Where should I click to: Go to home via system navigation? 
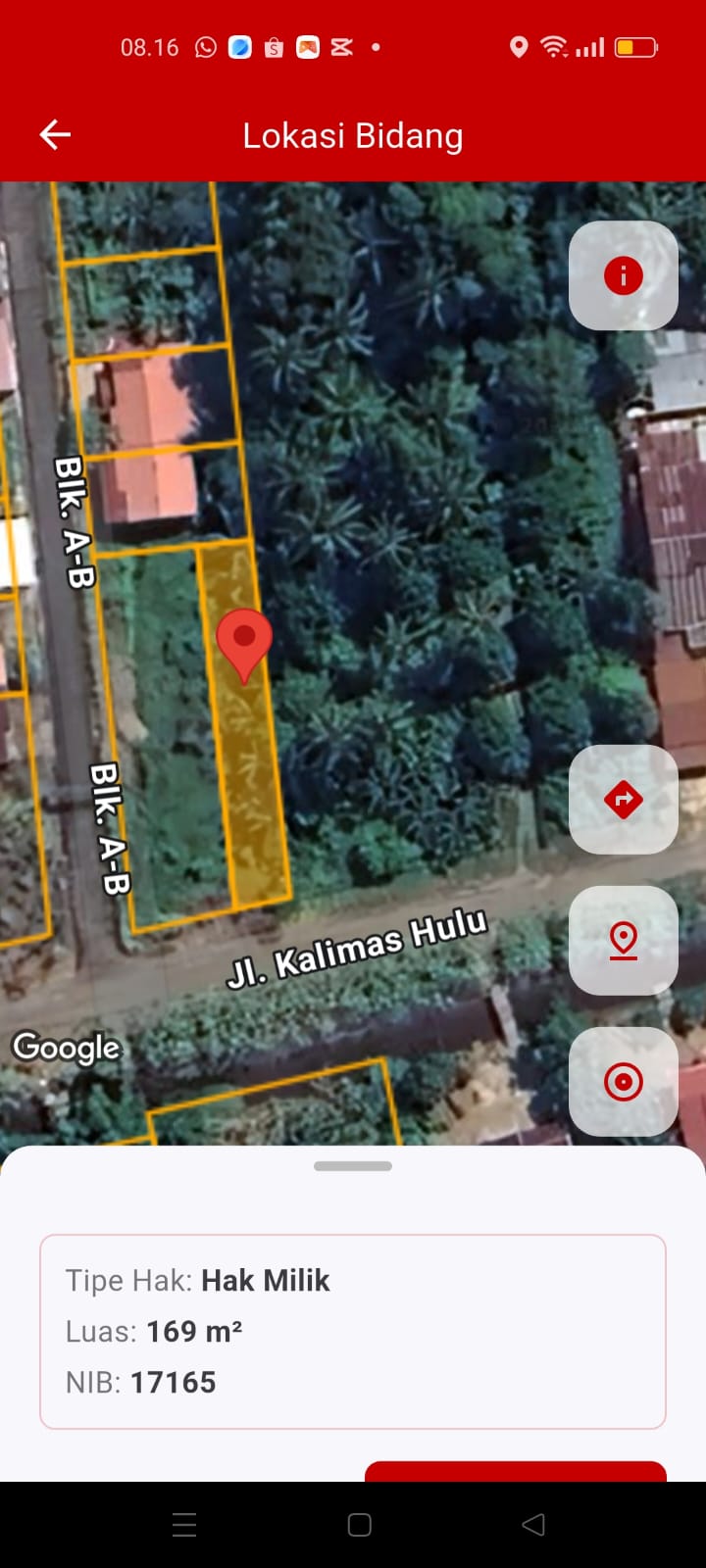360,1525
